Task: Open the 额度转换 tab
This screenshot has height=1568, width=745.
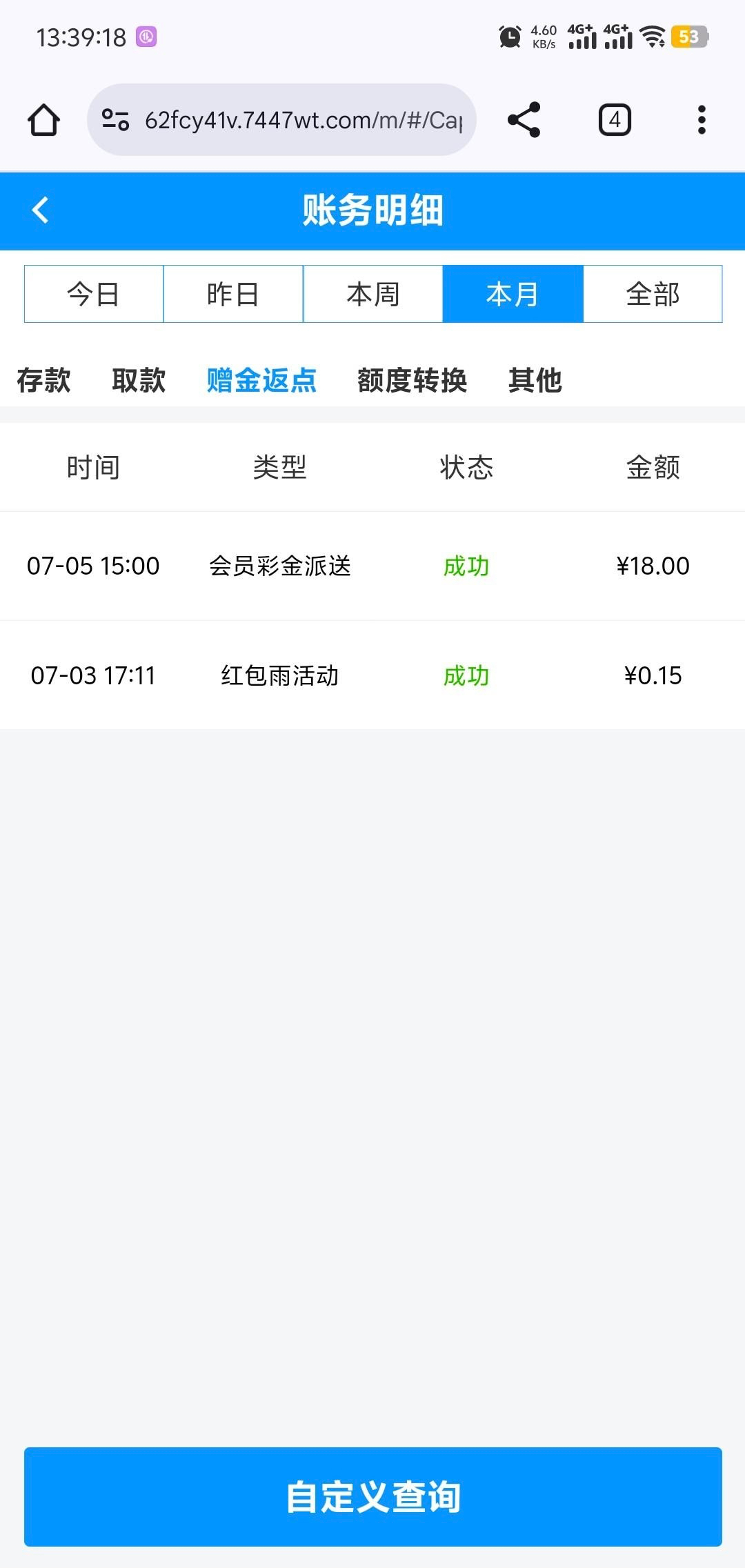Action: [x=412, y=380]
